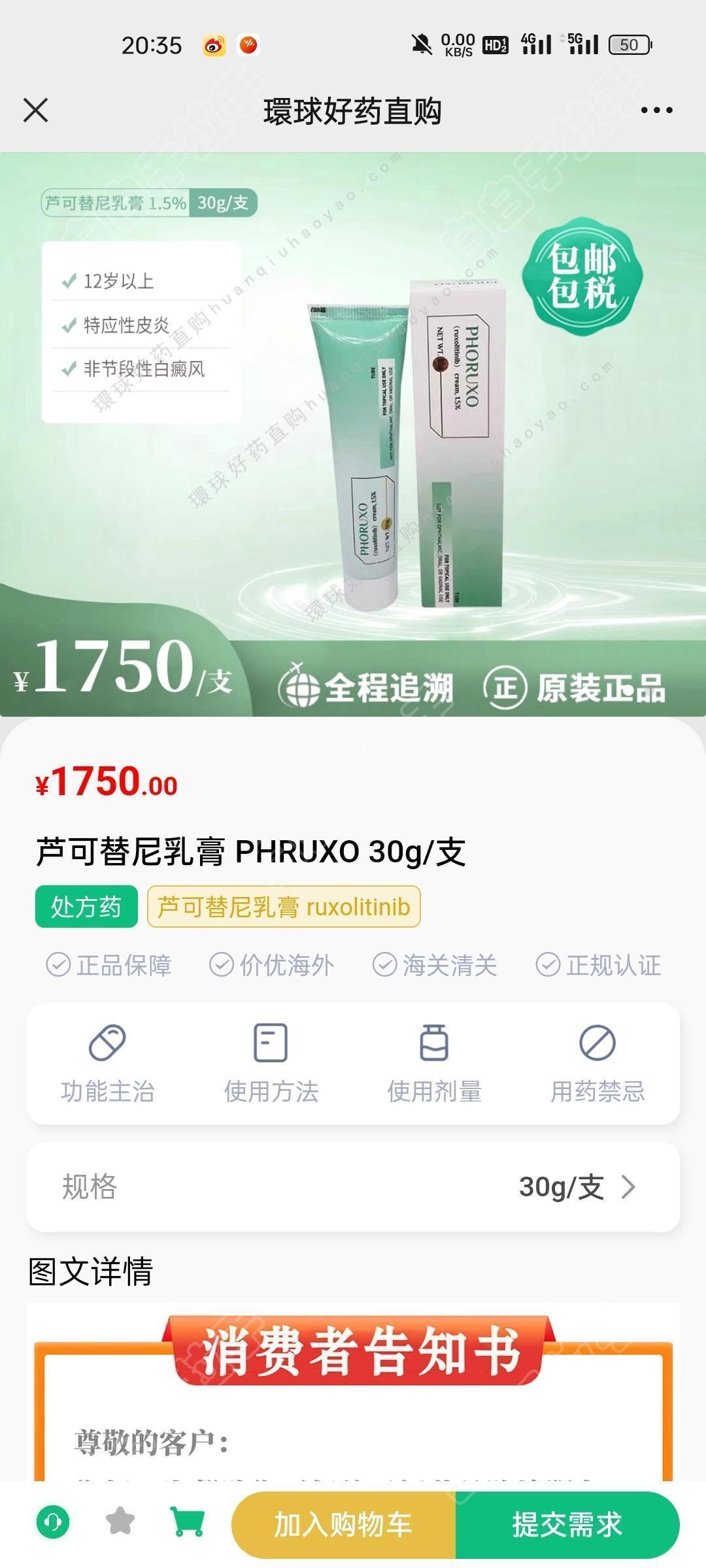View 功能主治 indications info

pos(108,1063)
